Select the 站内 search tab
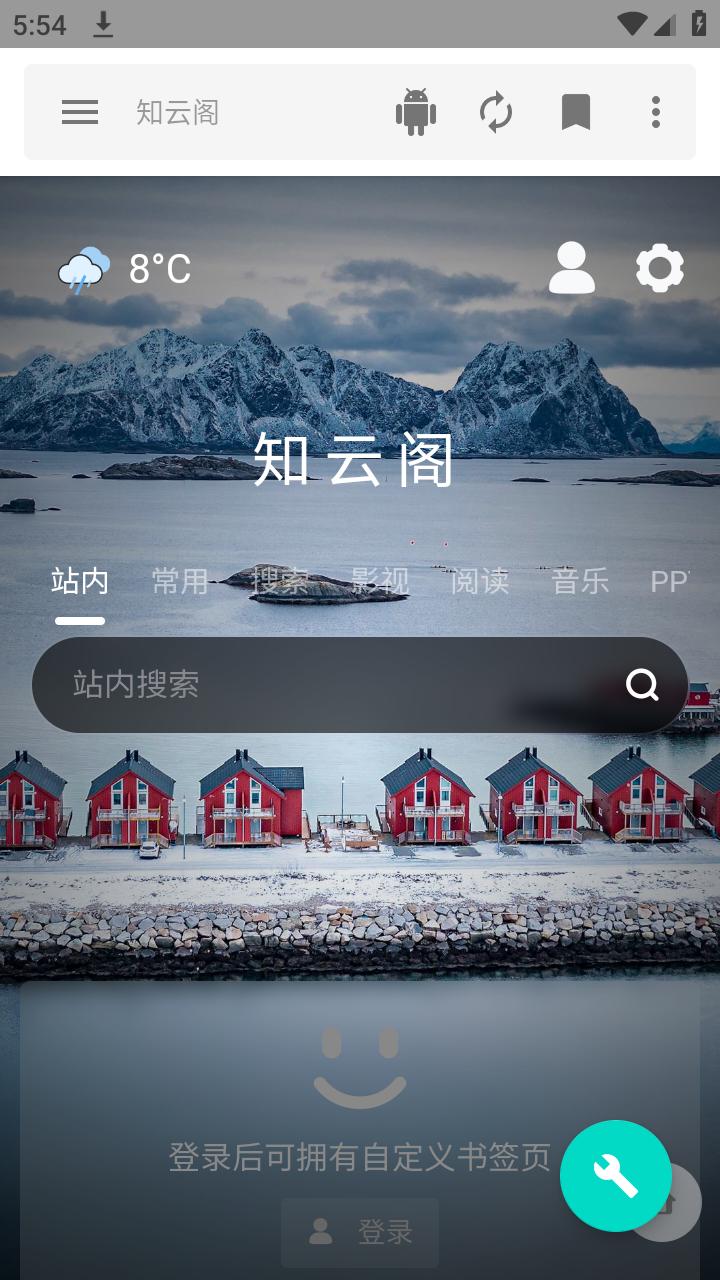Viewport: 720px width, 1280px height. coord(80,581)
